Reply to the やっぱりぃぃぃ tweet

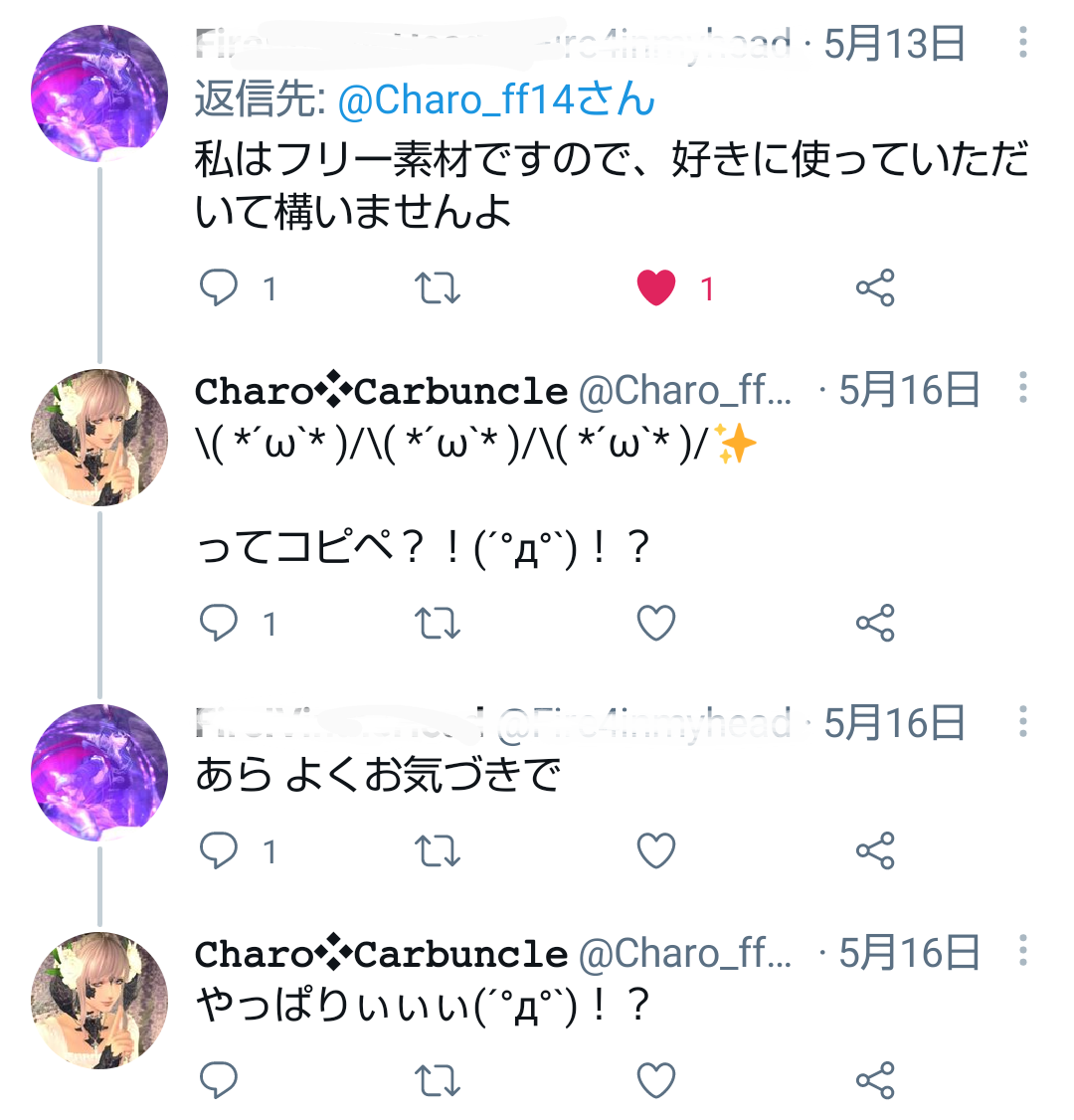[x=219, y=1080]
